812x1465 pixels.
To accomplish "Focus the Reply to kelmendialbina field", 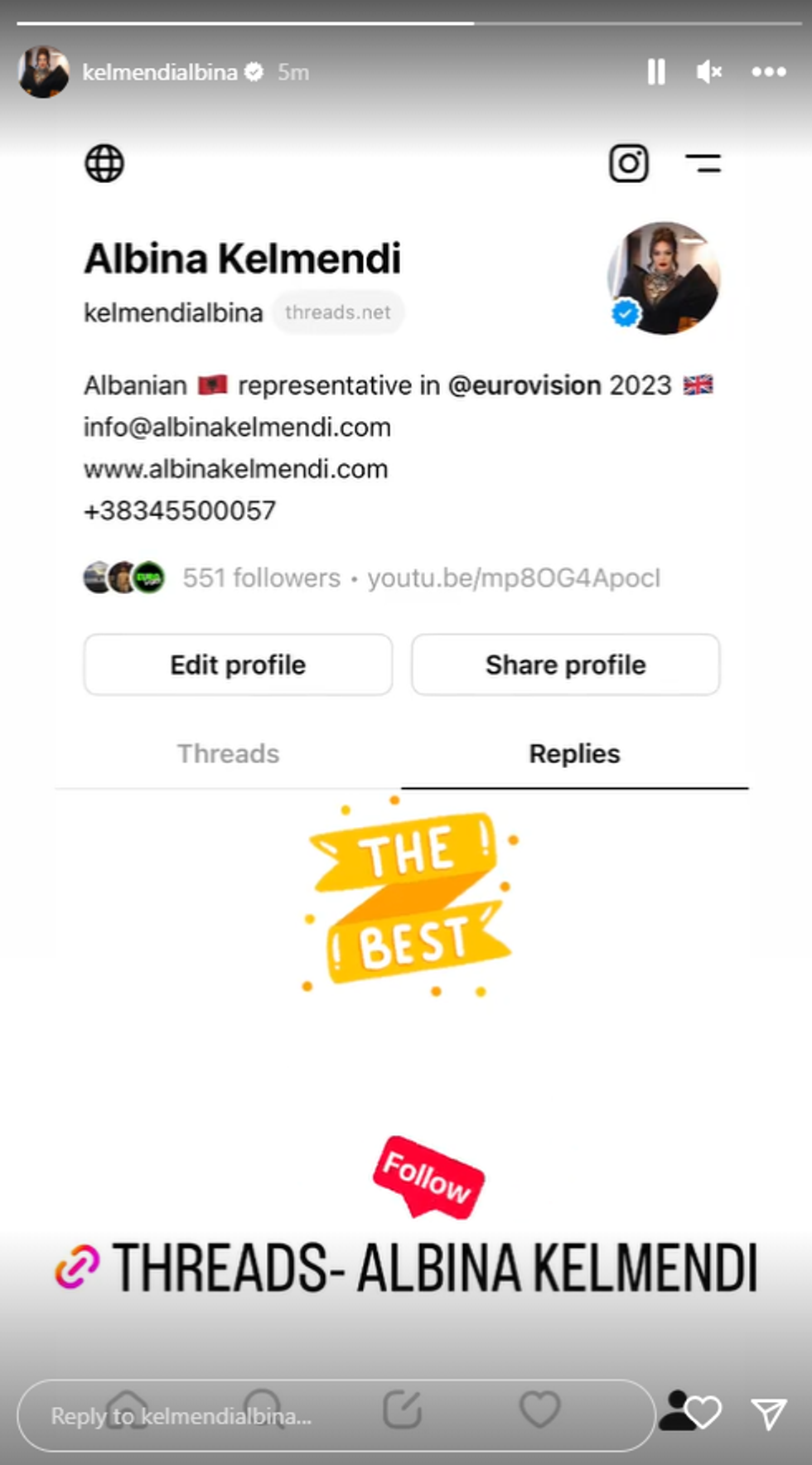I will [331, 1415].
